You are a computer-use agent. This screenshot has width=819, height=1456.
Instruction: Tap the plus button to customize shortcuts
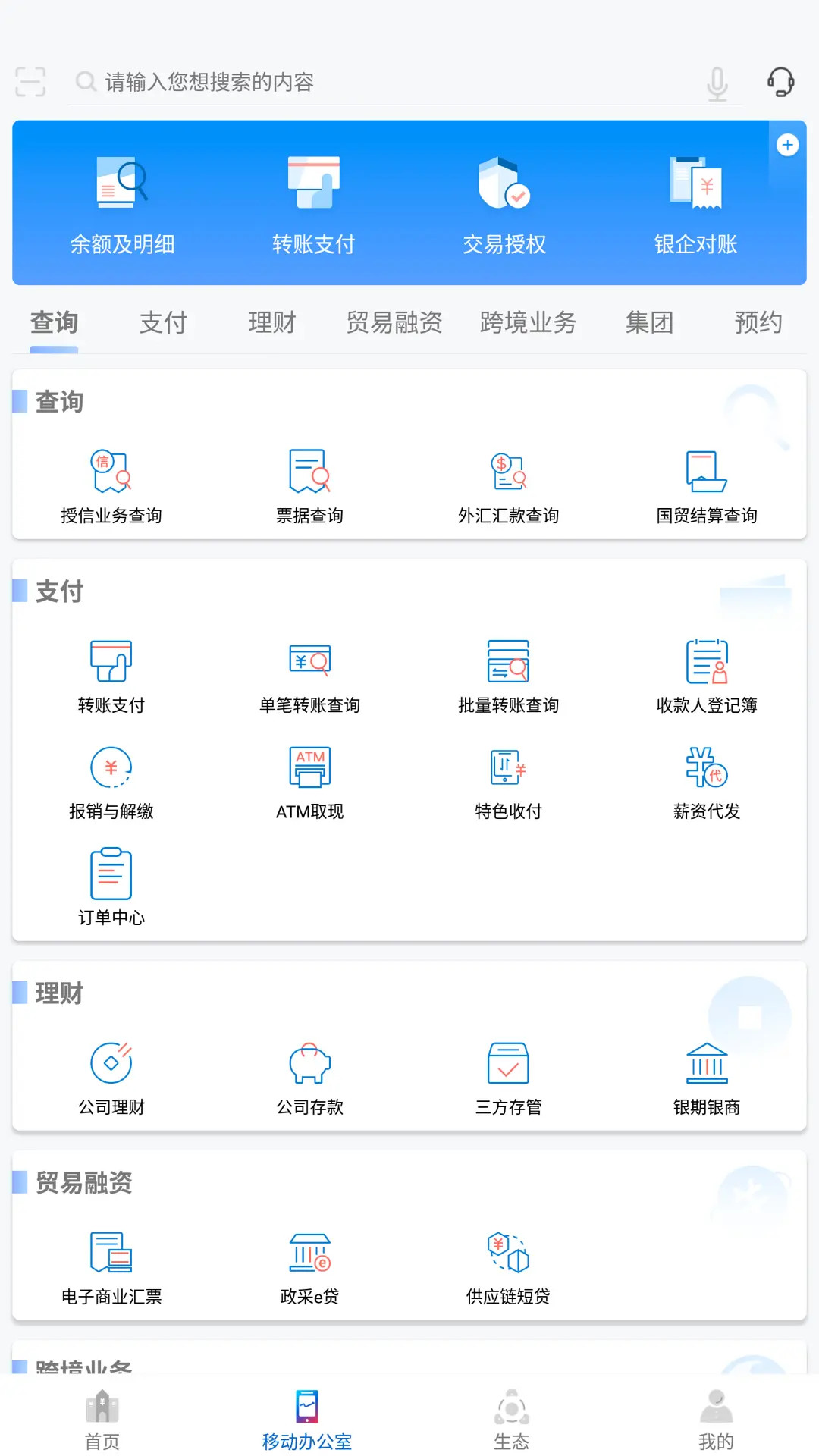tap(787, 145)
